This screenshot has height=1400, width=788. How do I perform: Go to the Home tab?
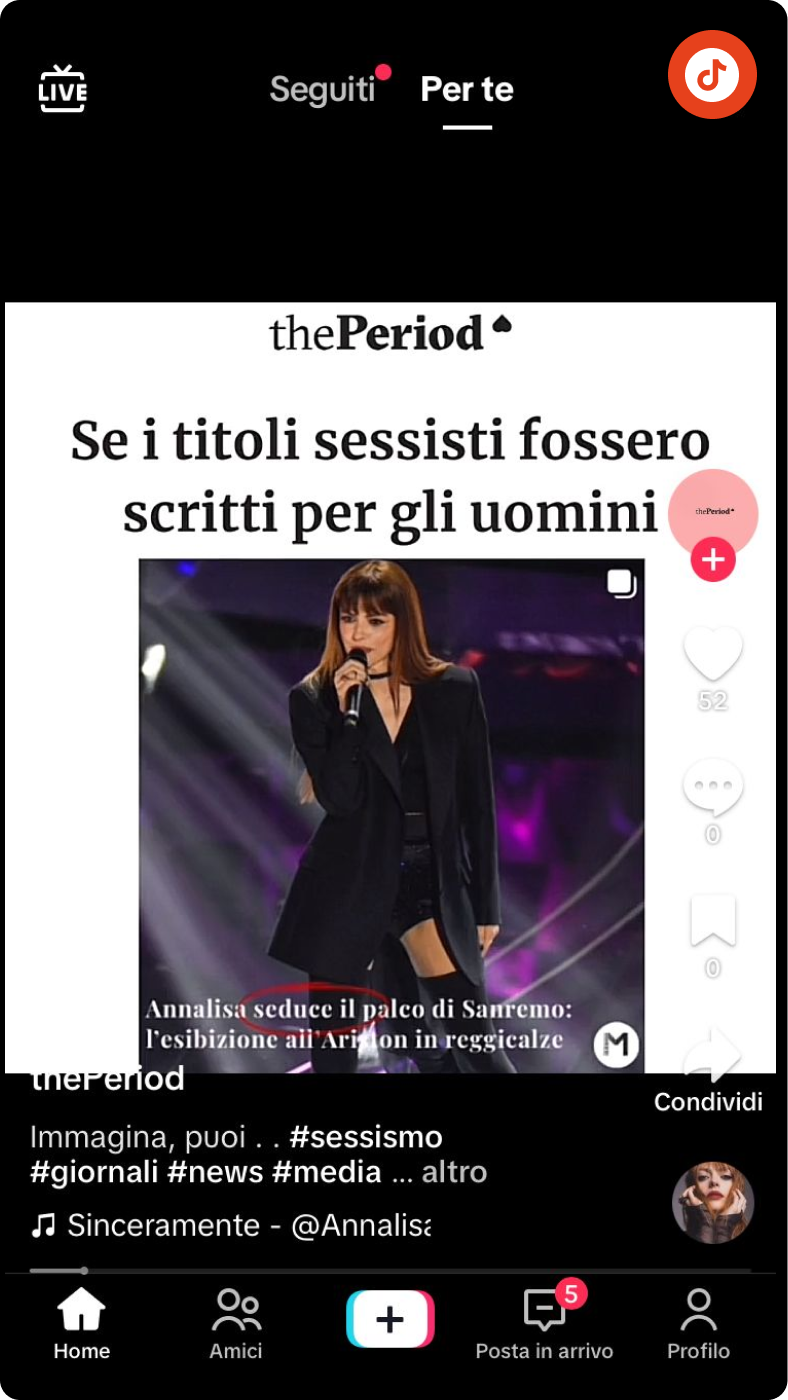[x=81, y=1323]
